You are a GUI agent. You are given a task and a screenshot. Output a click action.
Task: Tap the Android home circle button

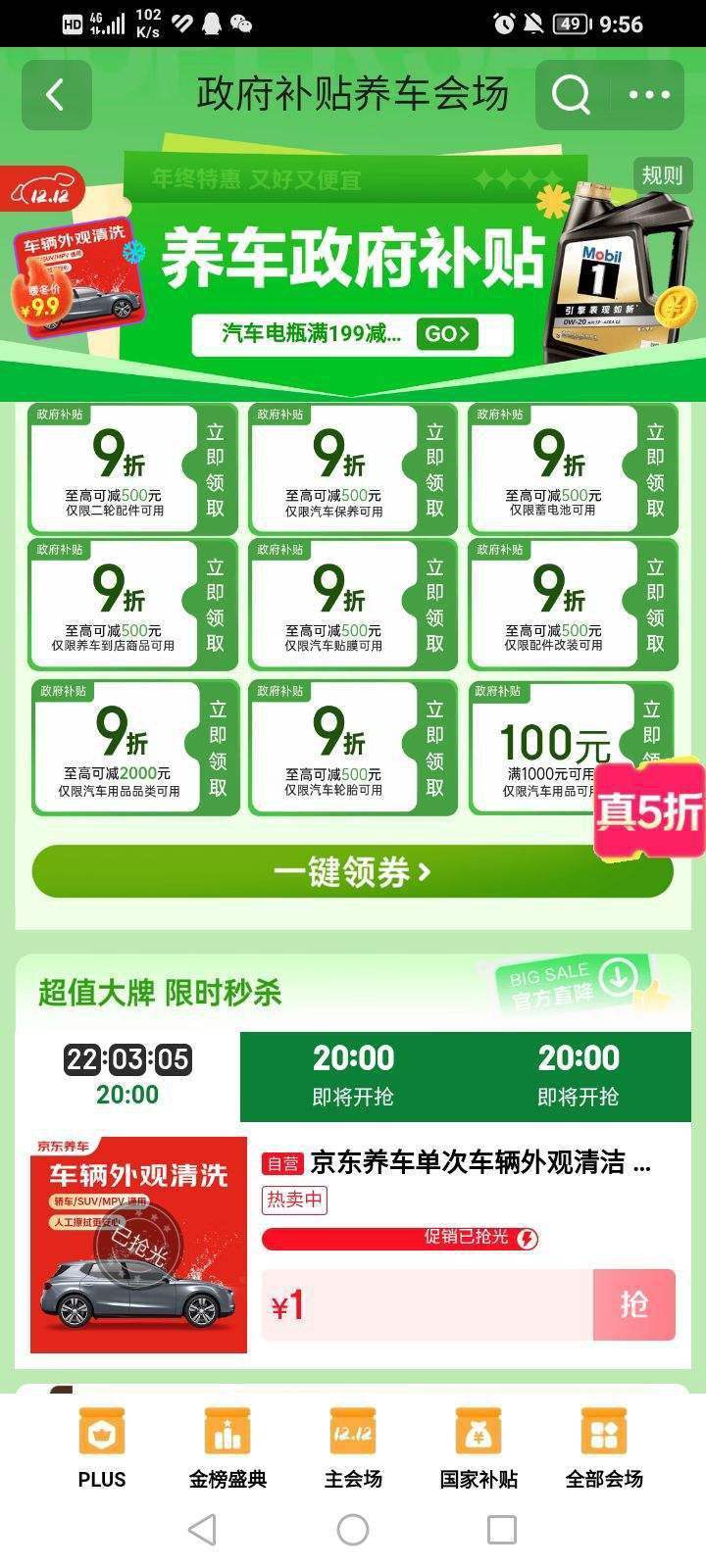(x=353, y=1527)
